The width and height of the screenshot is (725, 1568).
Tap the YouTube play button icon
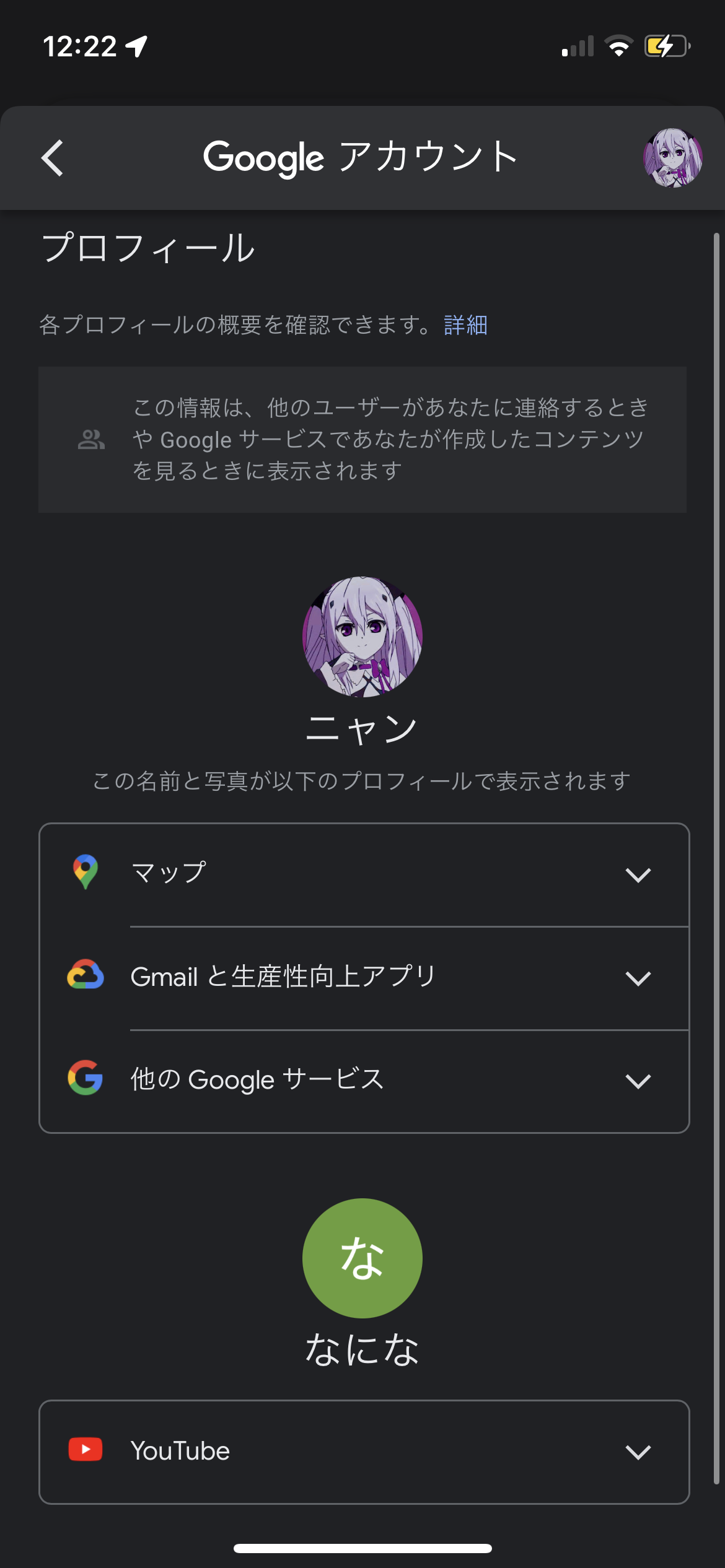[86, 1449]
